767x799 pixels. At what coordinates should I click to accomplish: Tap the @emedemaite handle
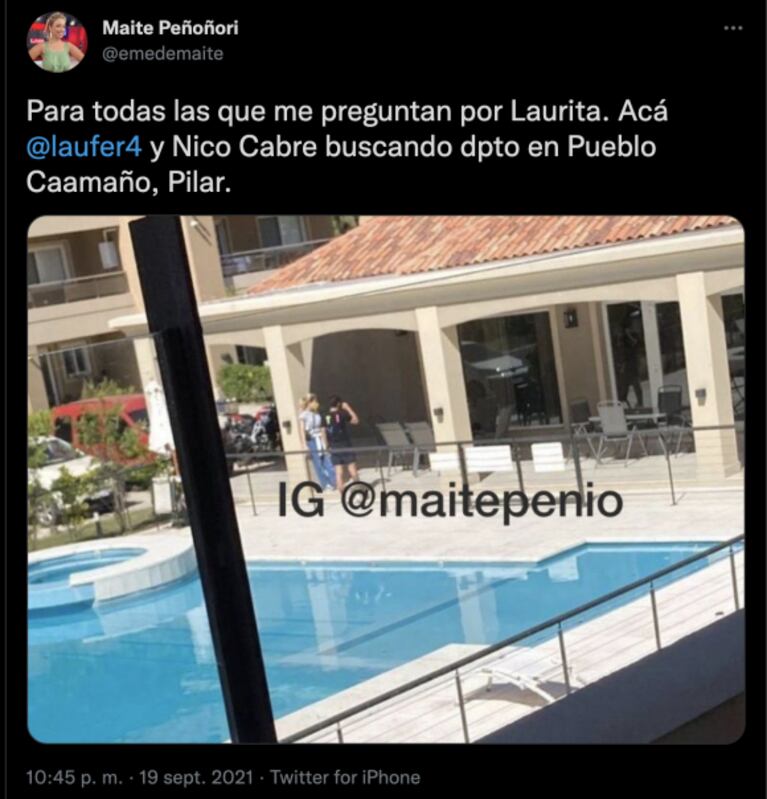pos(163,53)
